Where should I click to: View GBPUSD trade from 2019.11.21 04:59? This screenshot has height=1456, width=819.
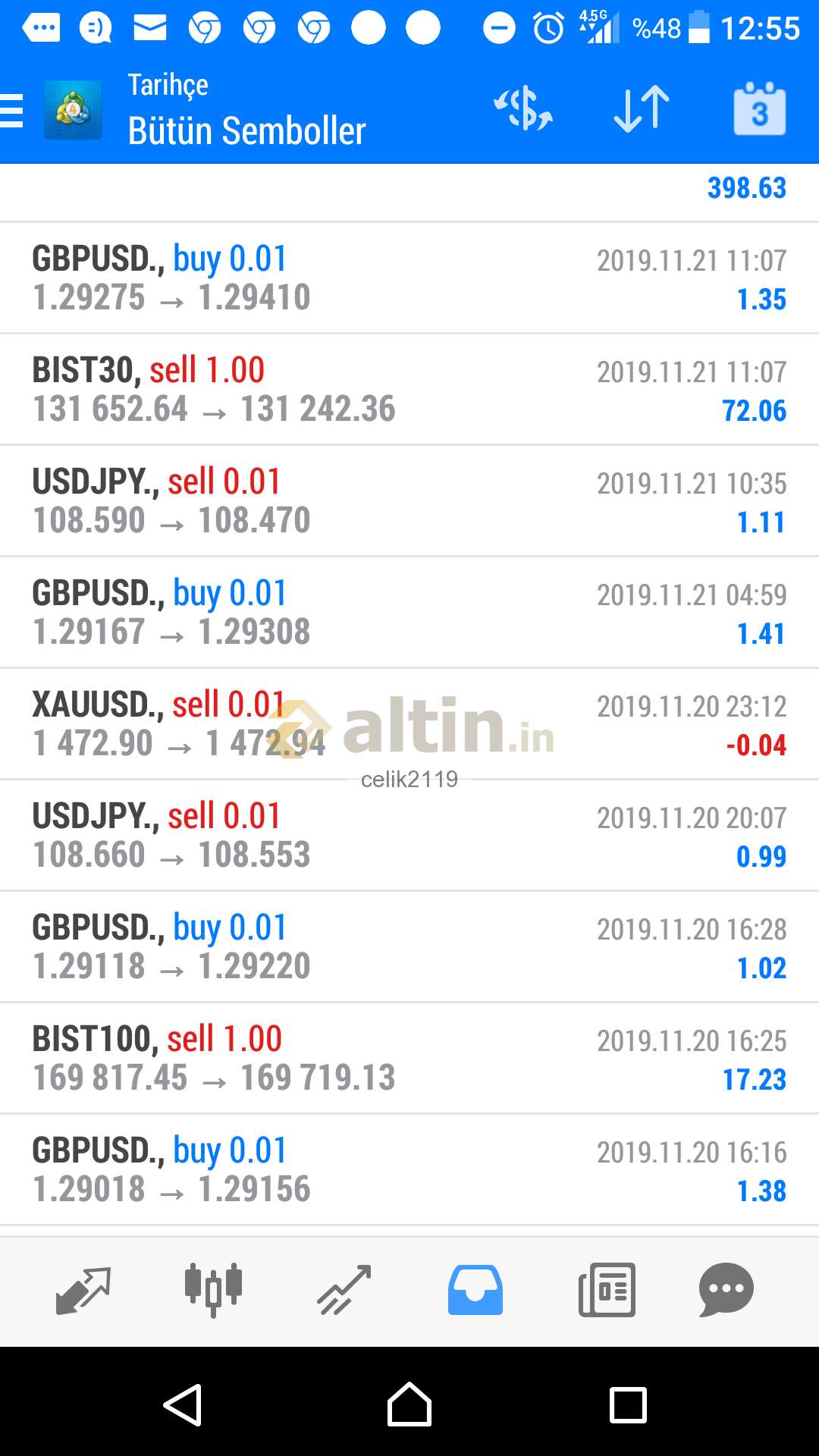coord(409,612)
